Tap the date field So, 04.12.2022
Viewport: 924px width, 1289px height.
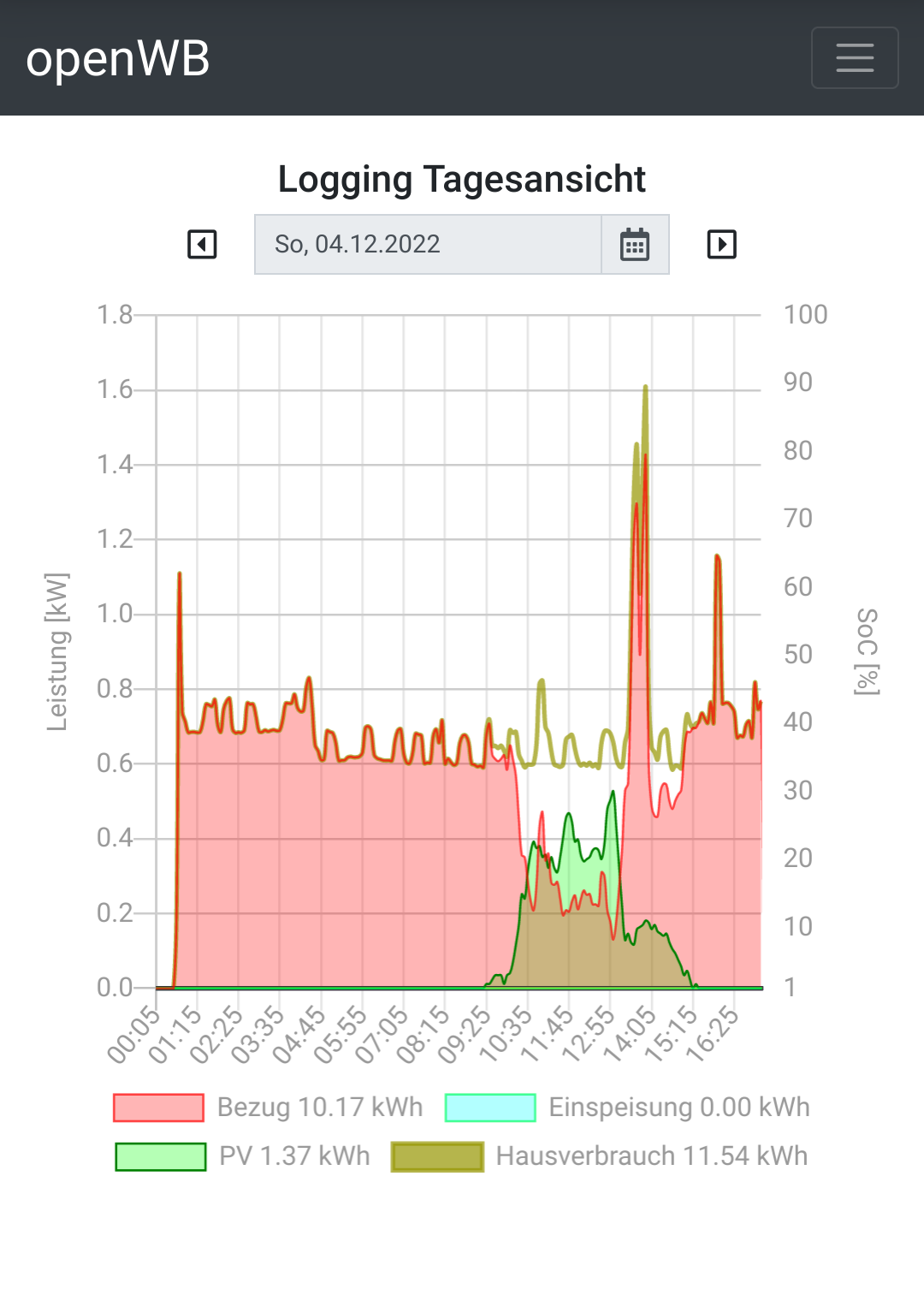(x=428, y=245)
